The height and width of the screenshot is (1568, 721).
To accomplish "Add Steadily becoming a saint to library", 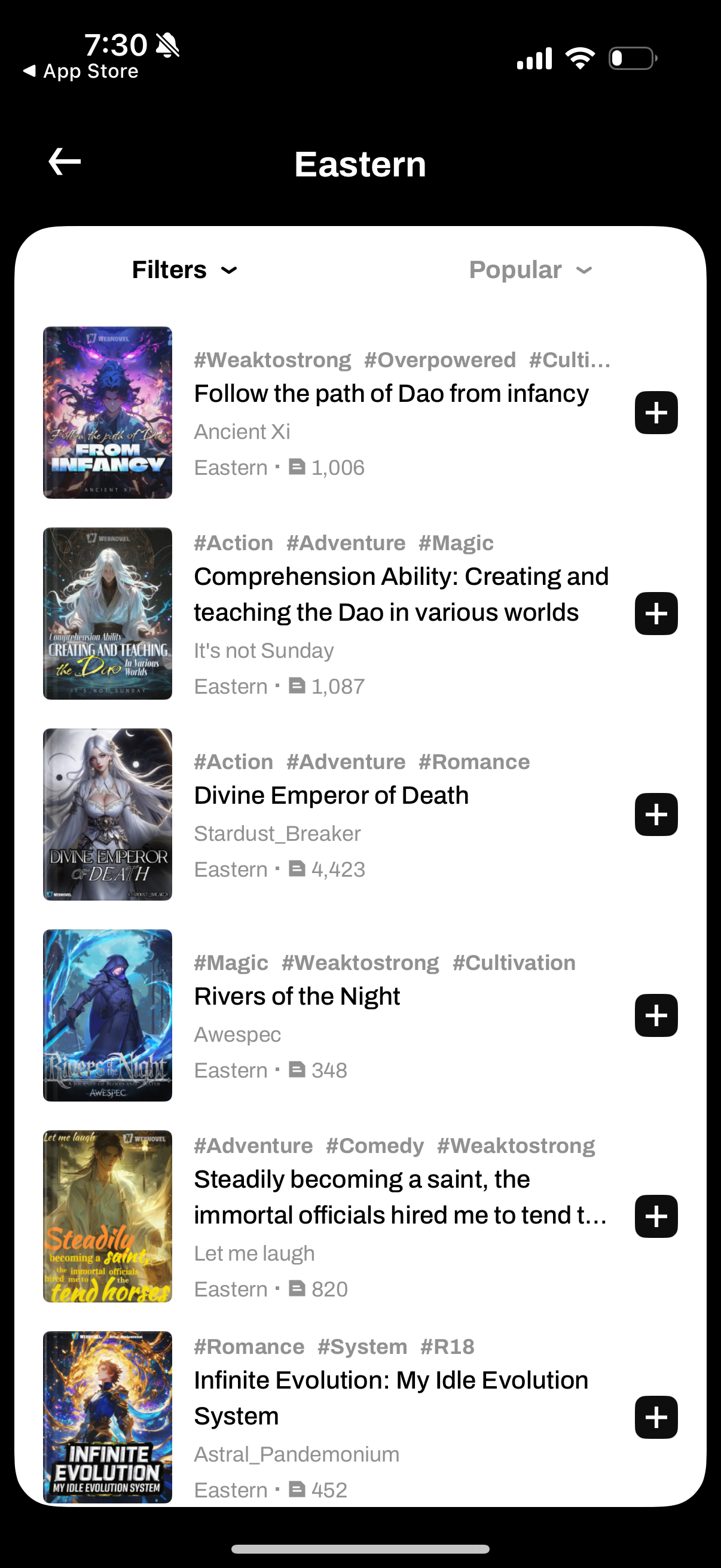I will (656, 1216).
